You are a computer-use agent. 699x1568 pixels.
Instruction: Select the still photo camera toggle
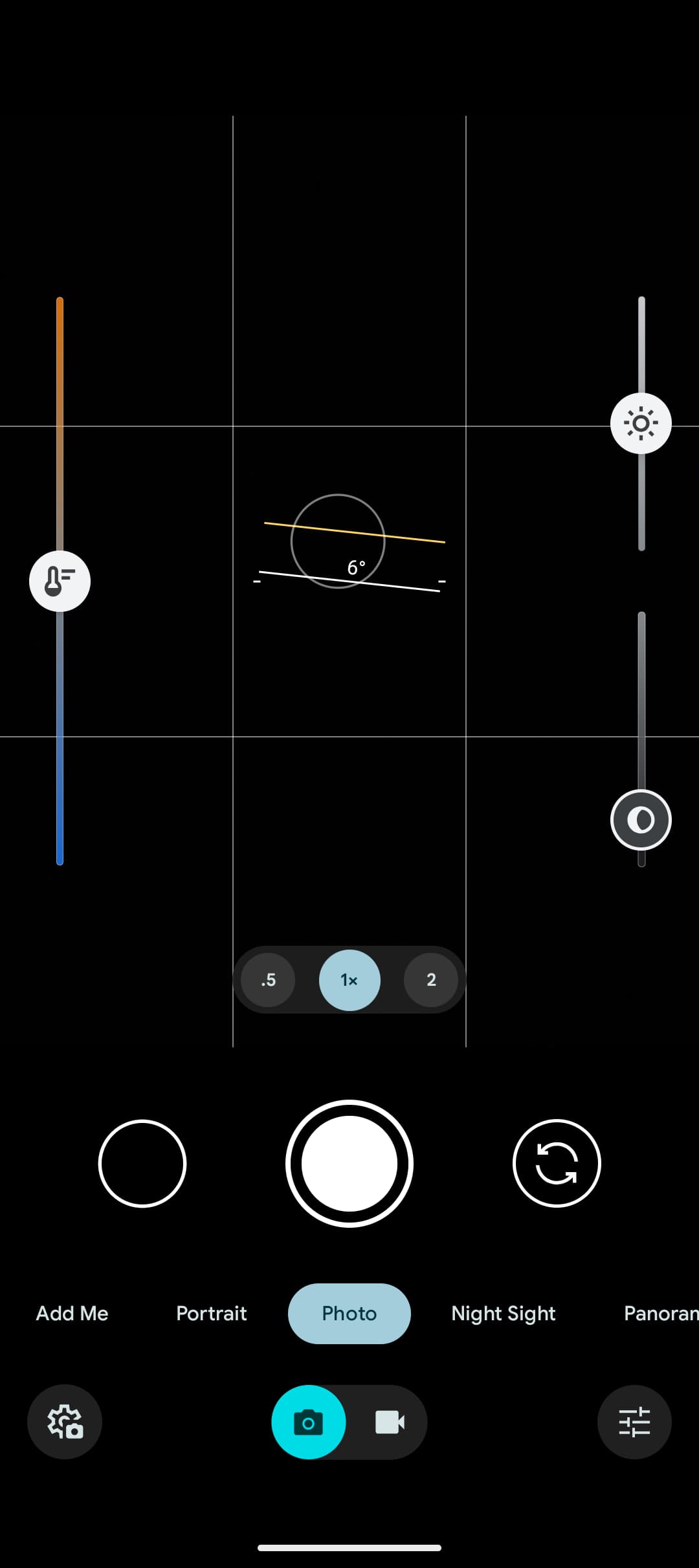click(309, 1422)
